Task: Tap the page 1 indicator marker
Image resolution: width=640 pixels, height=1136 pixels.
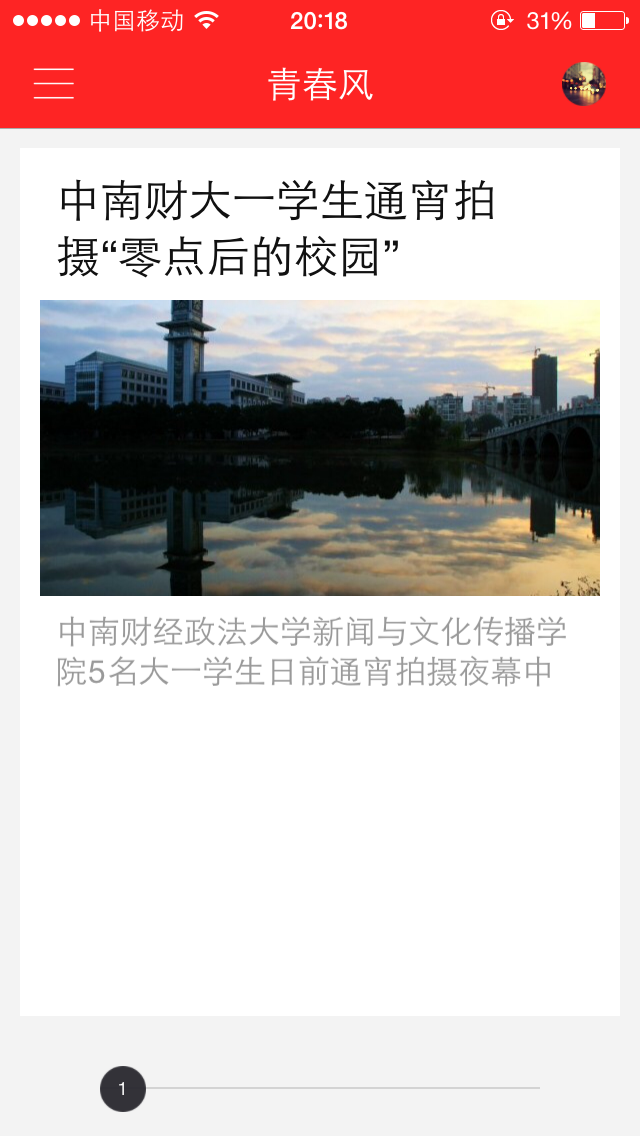Action: coord(123,1089)
